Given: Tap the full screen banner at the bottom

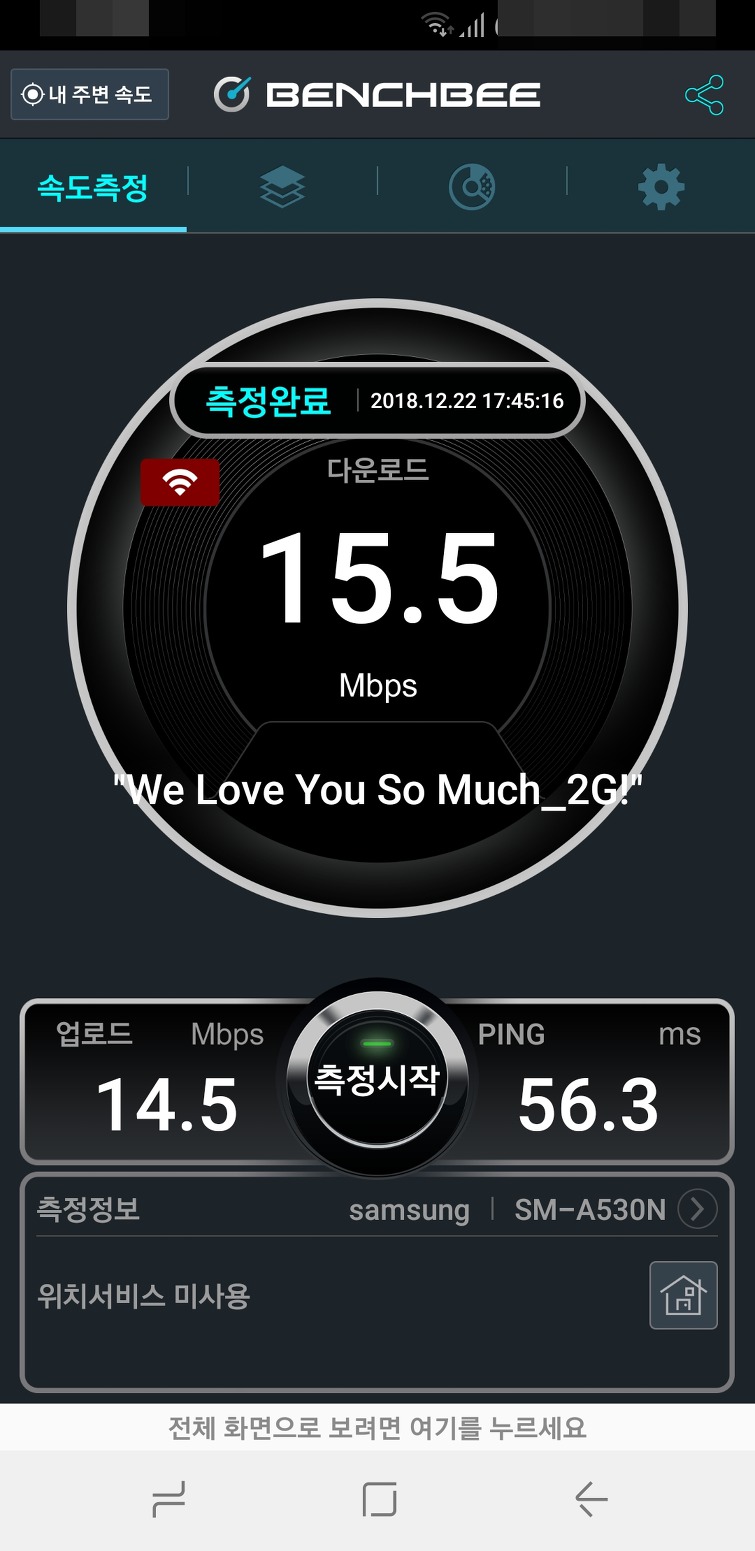Looking at the screenshot, I should [x=377, y=1427].
